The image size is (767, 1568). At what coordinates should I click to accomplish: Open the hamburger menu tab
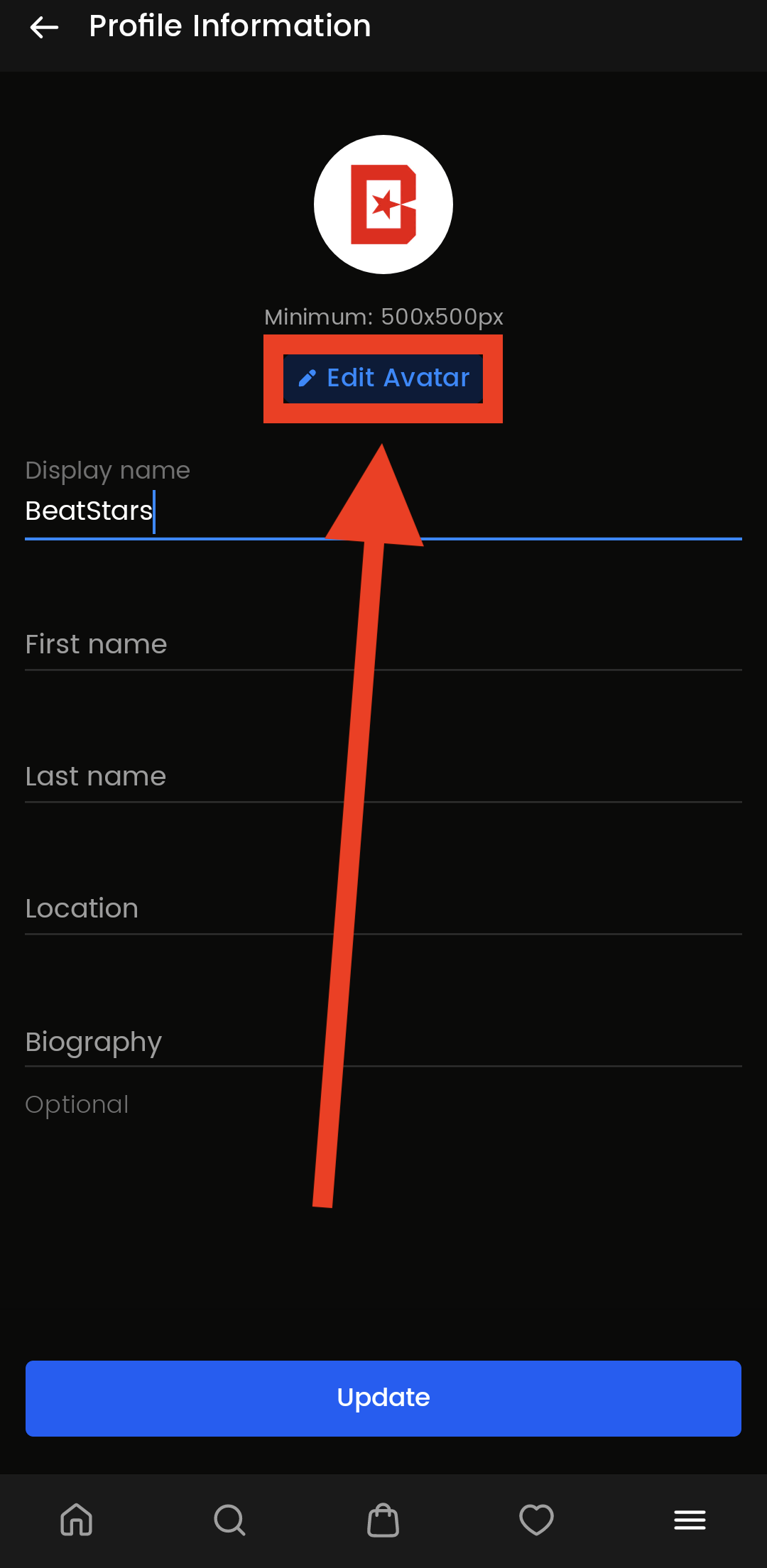pyautogui.click(x=690, y=1520)
